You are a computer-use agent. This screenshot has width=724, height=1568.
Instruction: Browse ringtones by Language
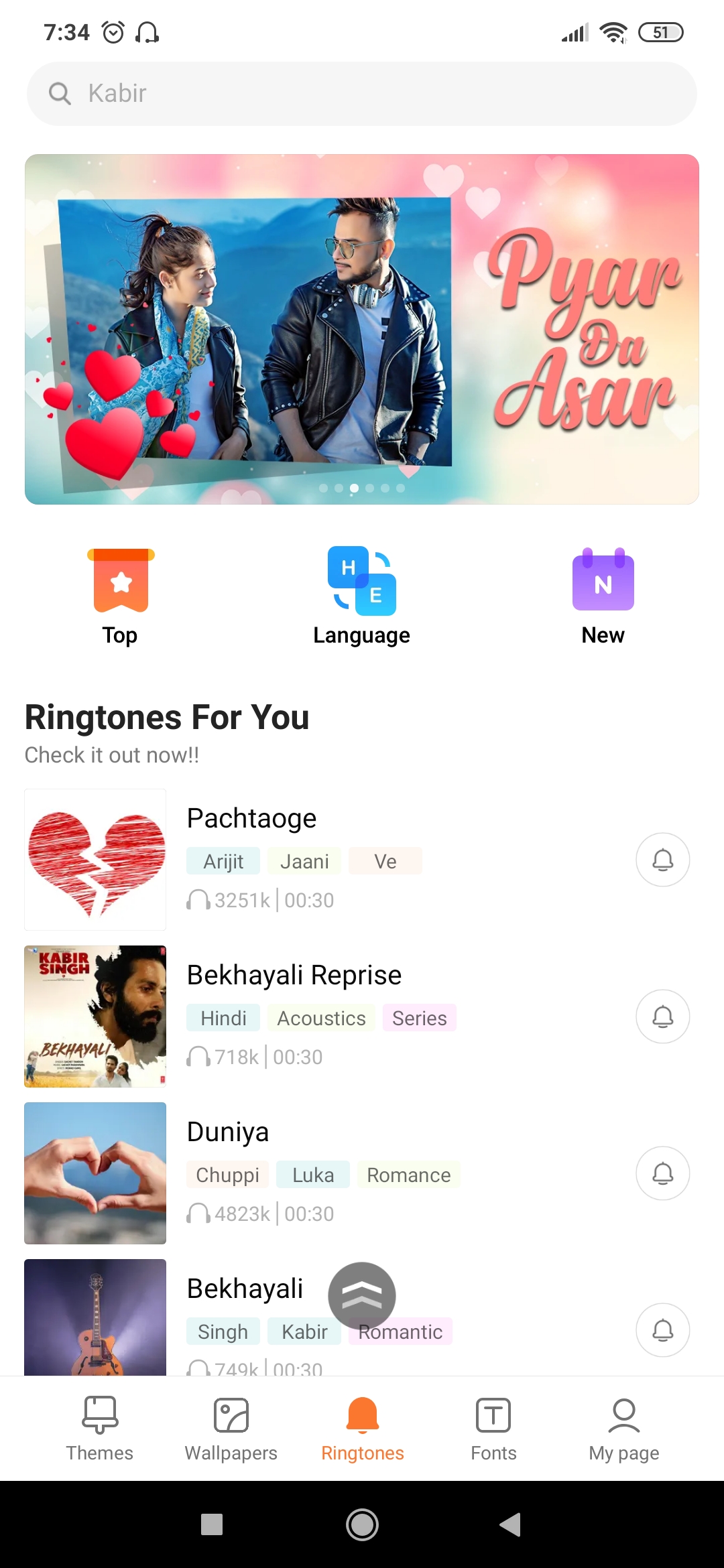click(362, 596)
